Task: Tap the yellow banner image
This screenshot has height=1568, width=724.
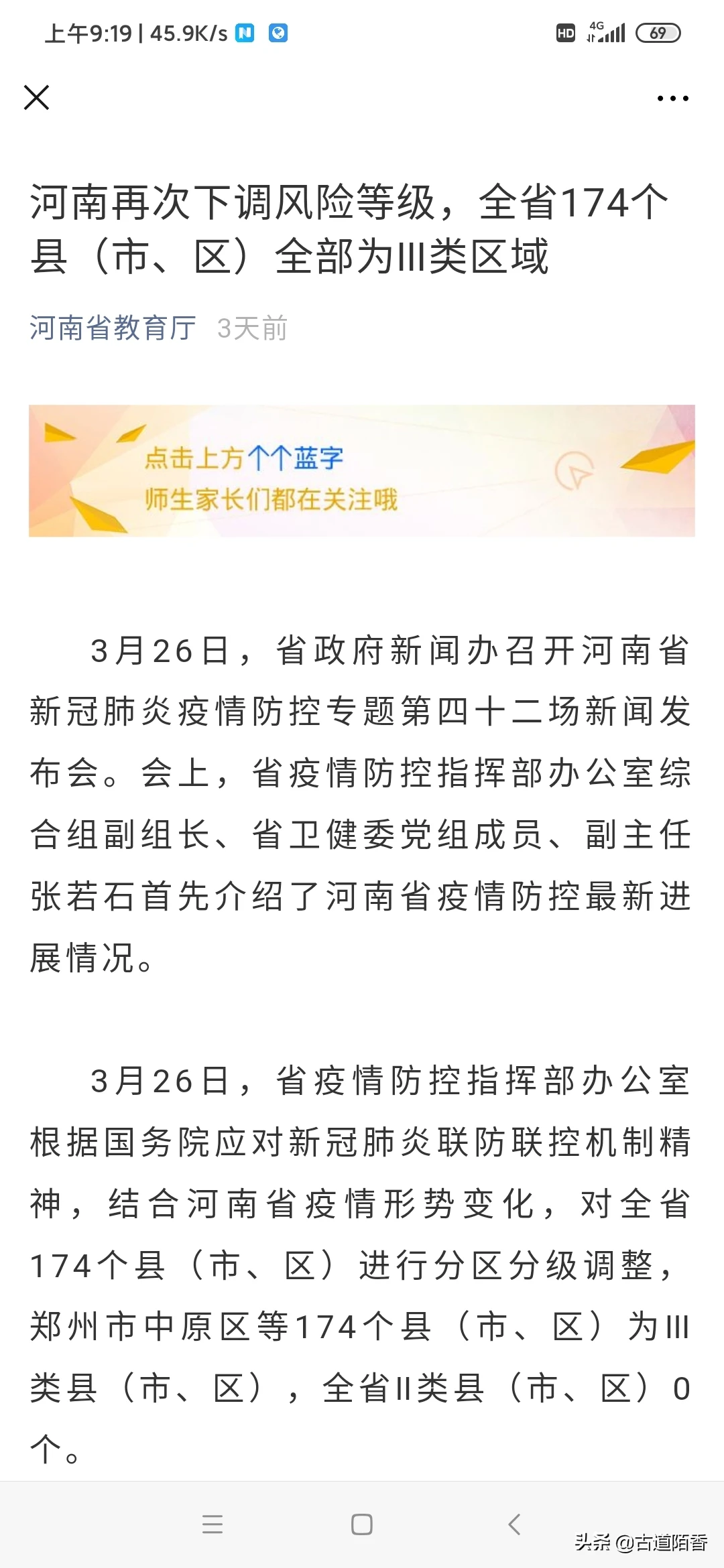Action: tap(362, 469)
